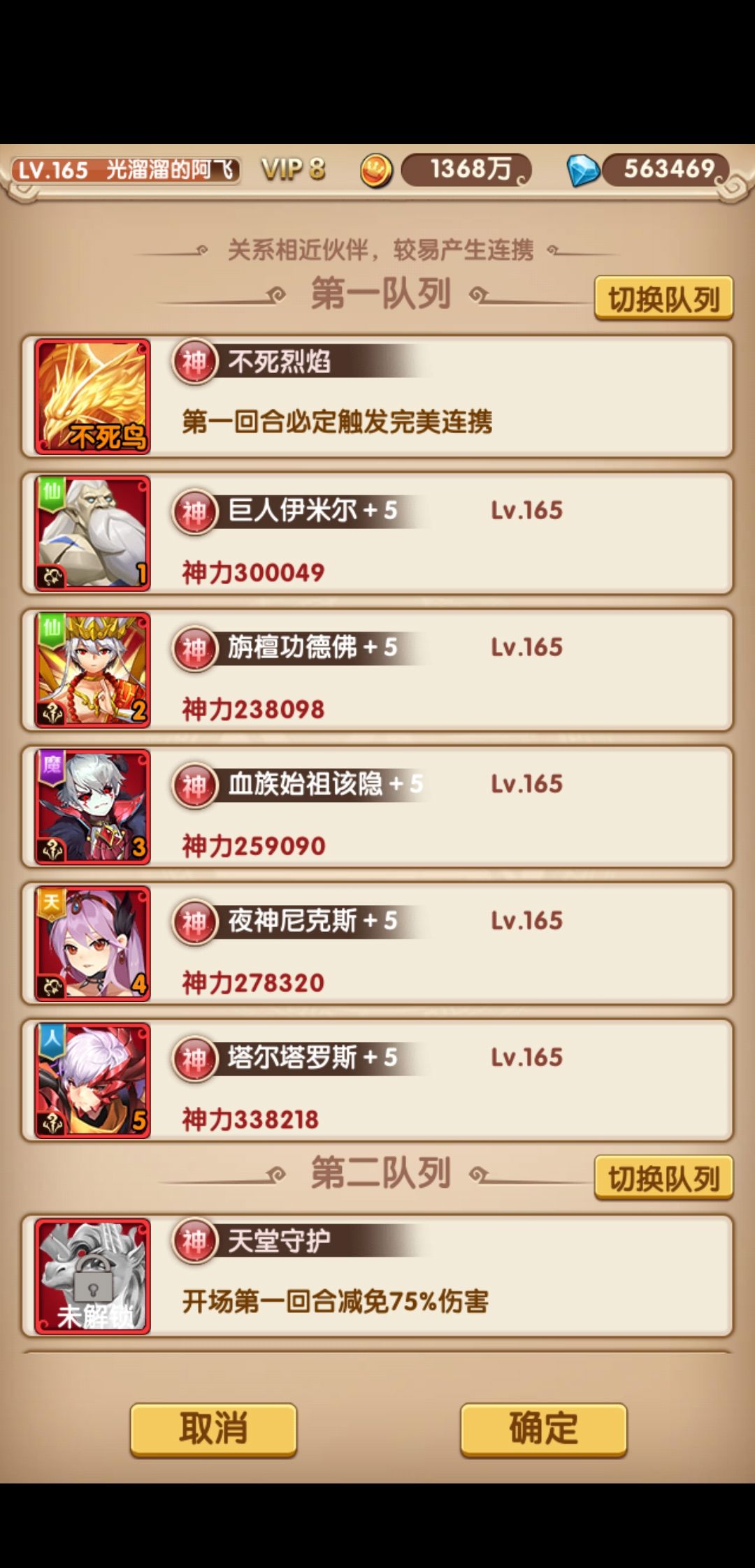Select 塔尔塔罗斯 hero portrait
755x1568 pixels.
[x=93, y=1081]
